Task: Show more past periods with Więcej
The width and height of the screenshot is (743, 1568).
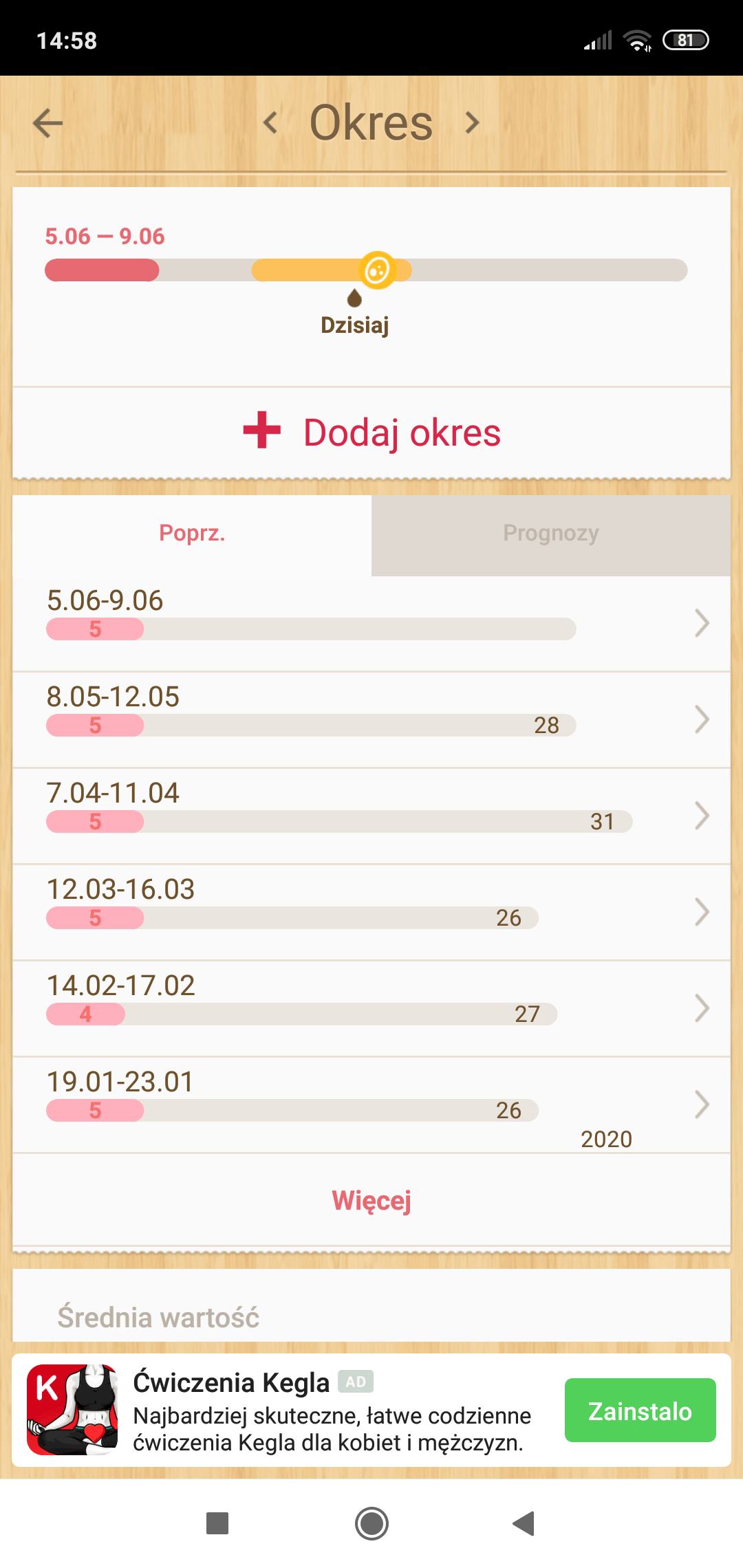Action: tap(371, 1201)
